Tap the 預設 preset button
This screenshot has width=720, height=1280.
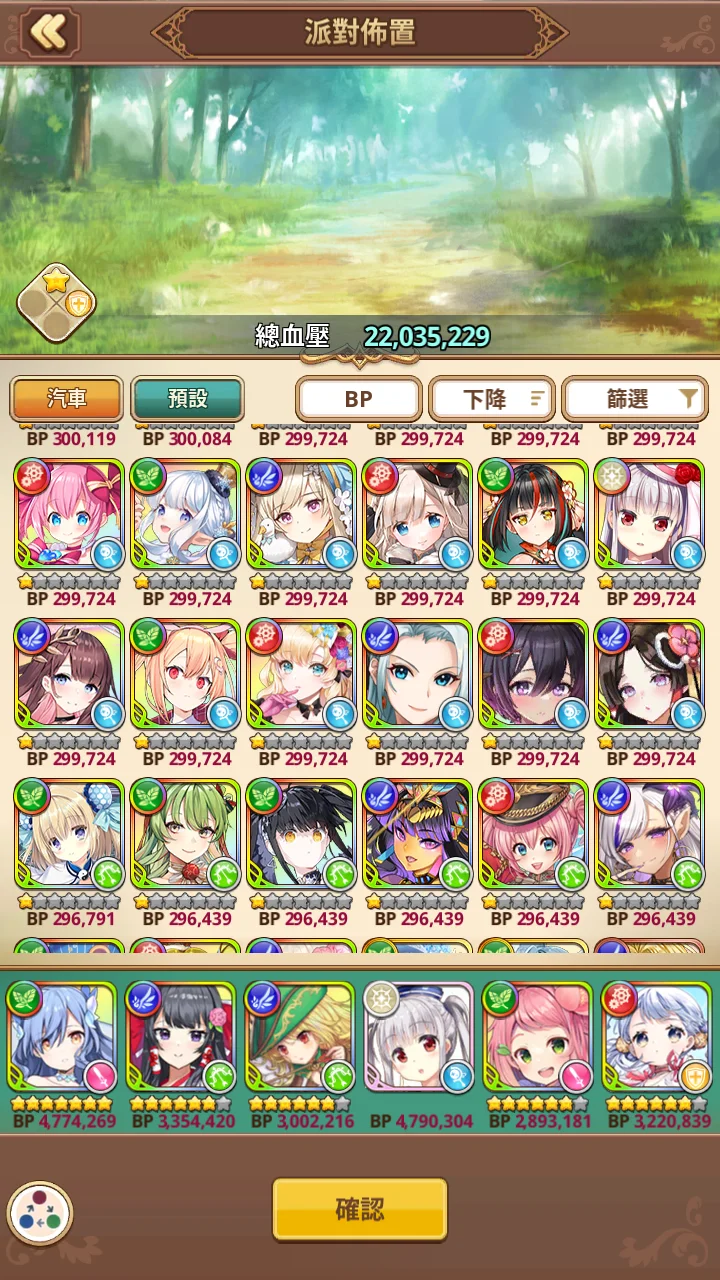click(187, 399)
